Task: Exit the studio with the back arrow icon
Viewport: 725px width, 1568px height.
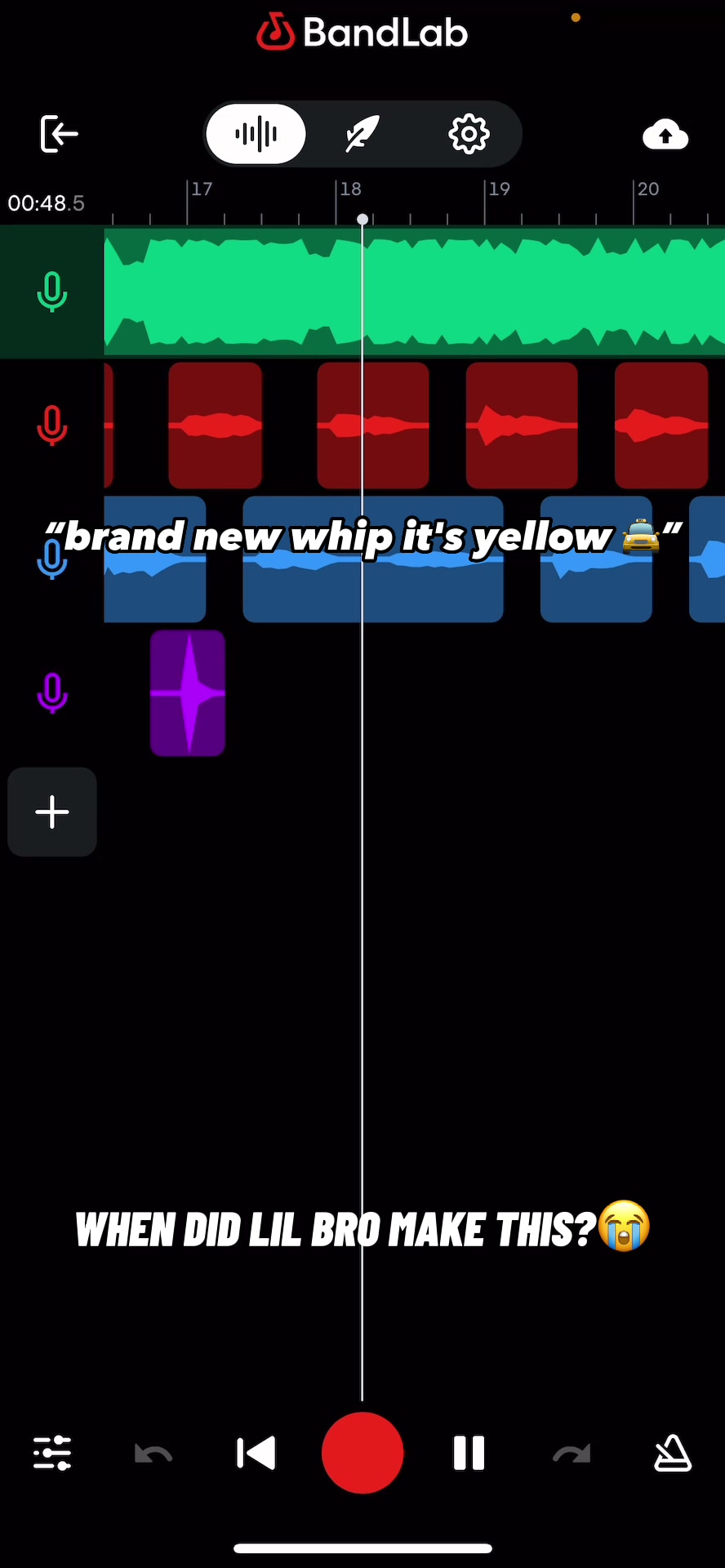Action: (x=59, y=134)
